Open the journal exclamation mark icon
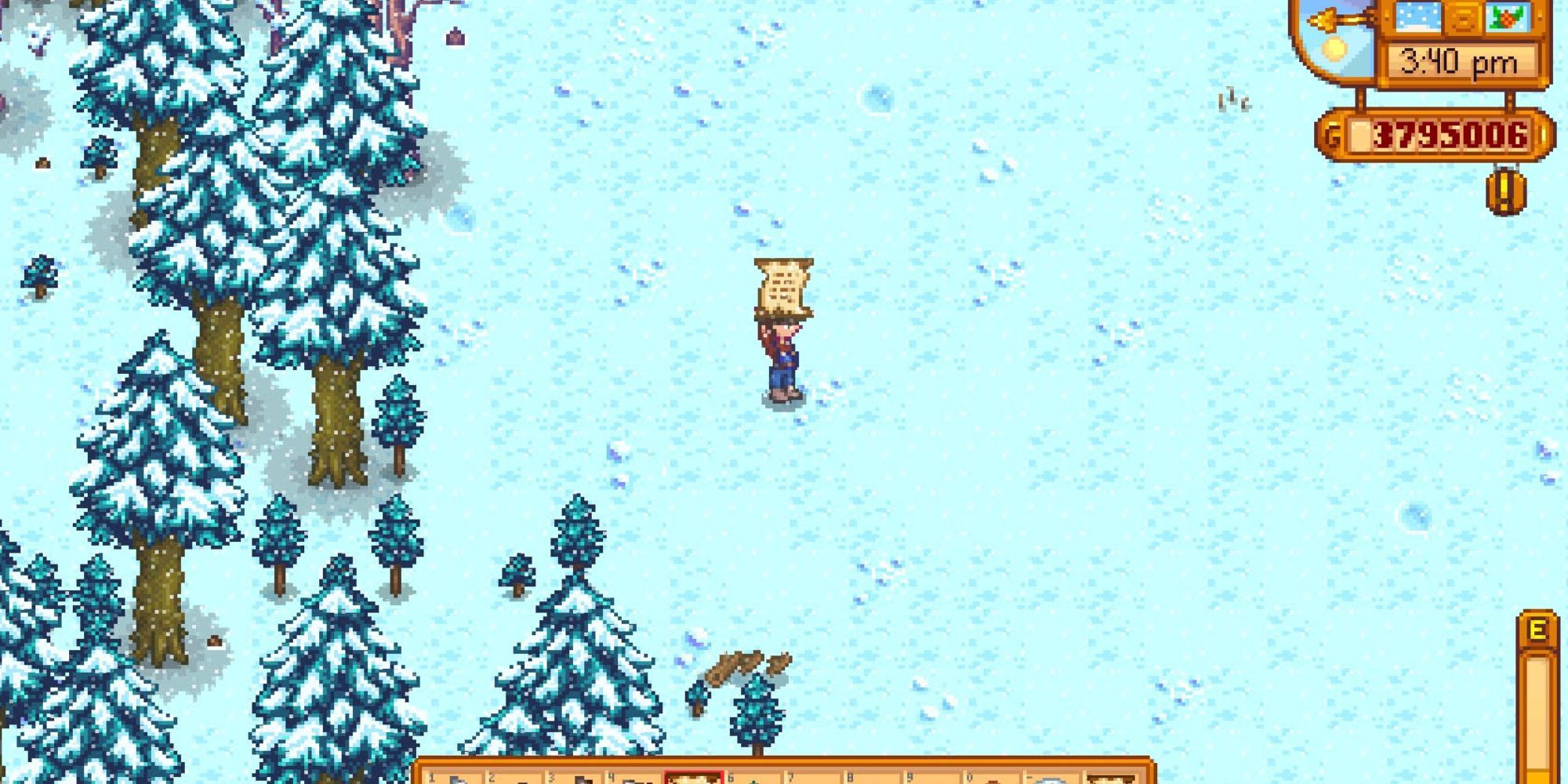 (x=1506, y=191)
